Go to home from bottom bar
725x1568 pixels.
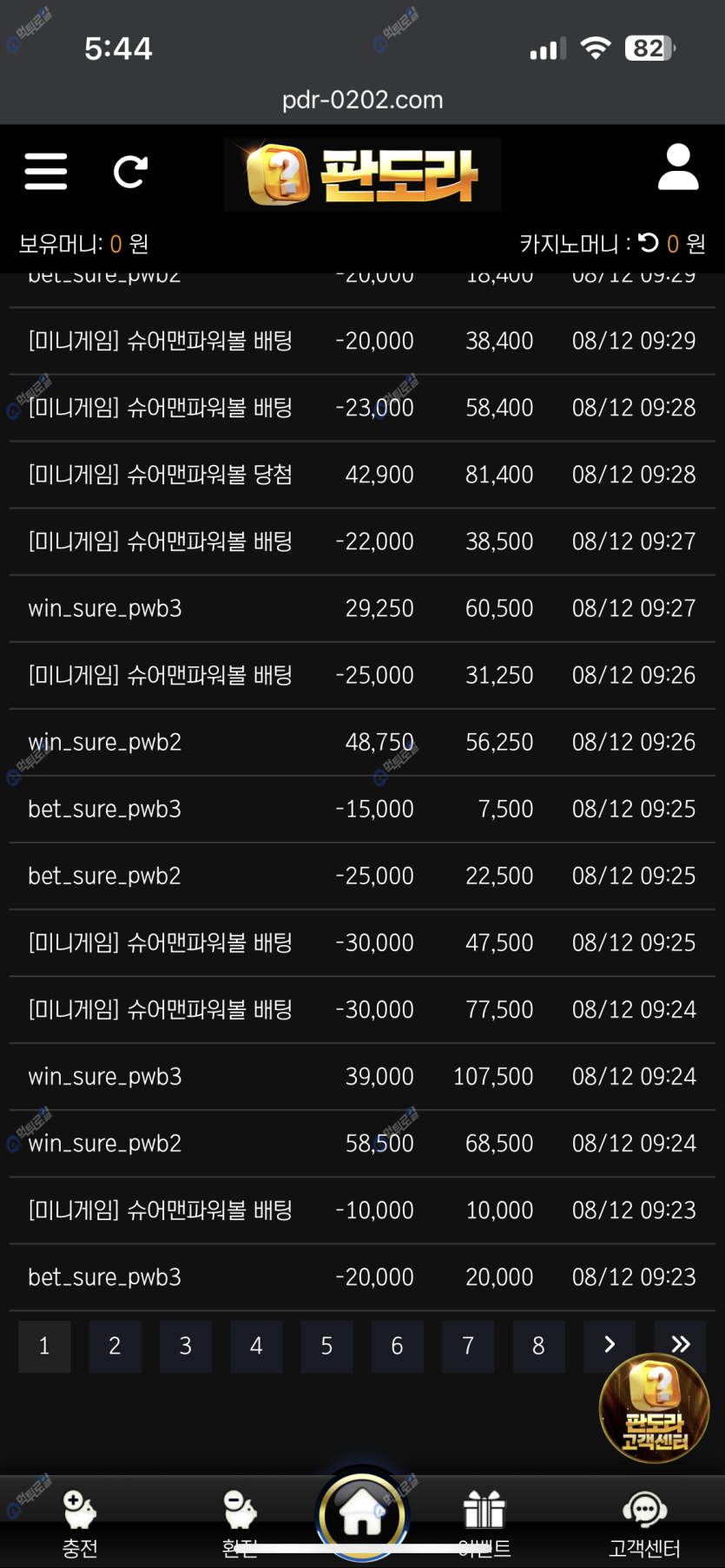(361, 1514)
